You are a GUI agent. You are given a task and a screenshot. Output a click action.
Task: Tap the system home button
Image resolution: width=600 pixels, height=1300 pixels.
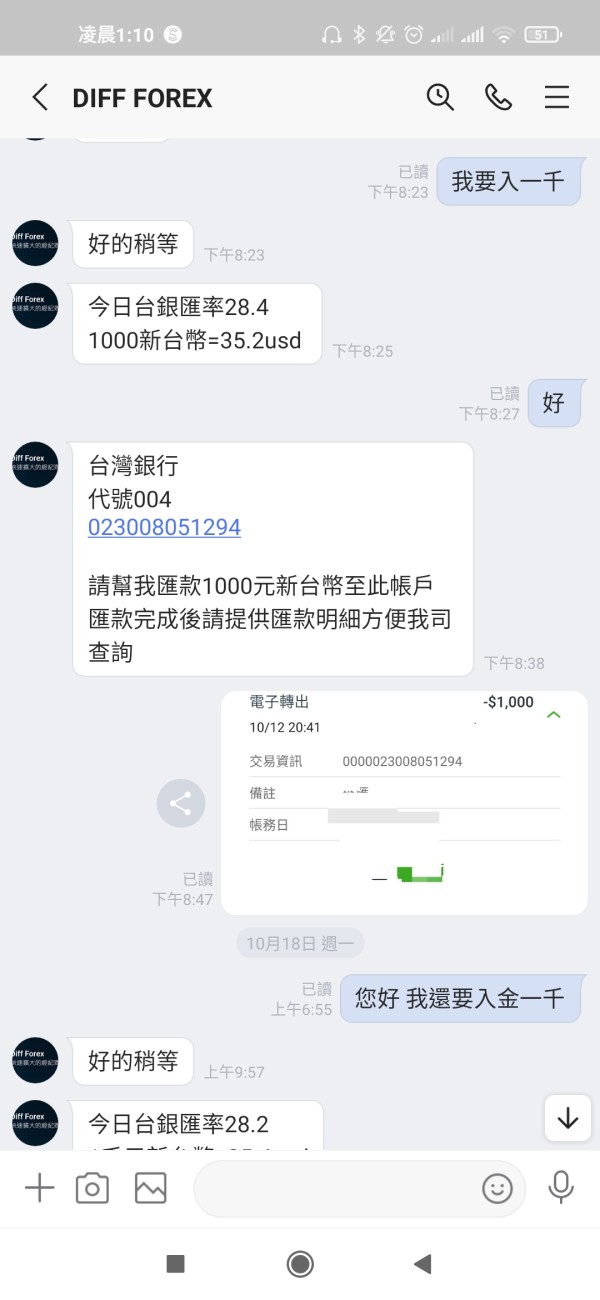(x=300, y=1264)
